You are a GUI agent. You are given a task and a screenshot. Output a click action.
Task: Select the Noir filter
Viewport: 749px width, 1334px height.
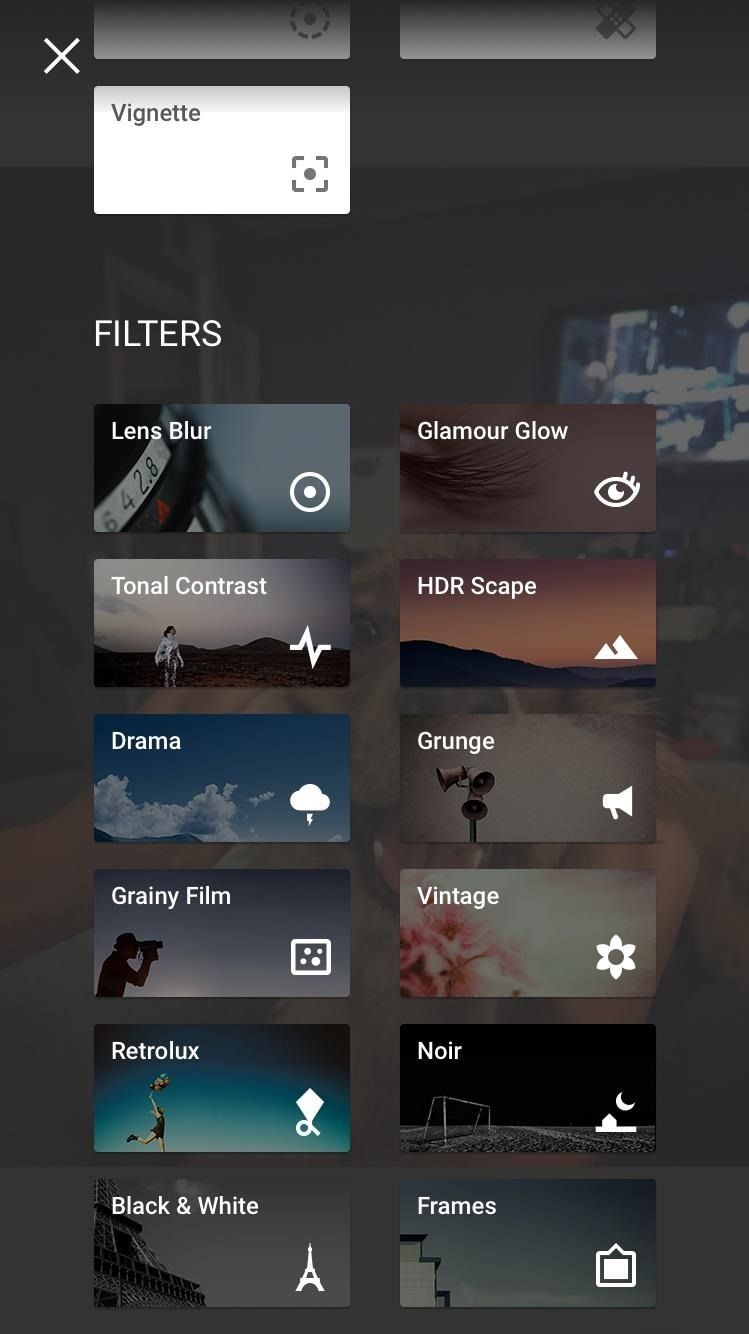pyautogui.click(x=527, y=1087)
